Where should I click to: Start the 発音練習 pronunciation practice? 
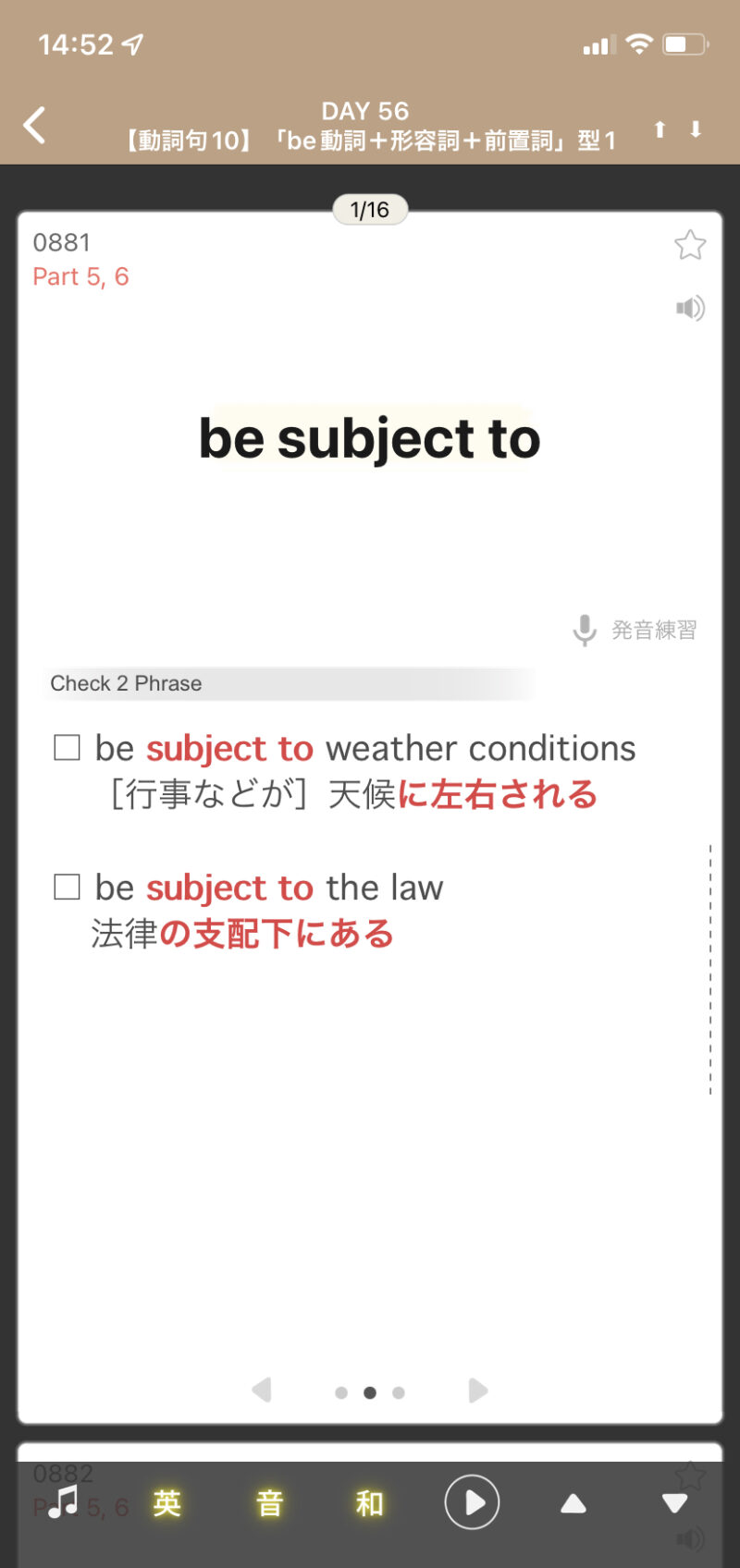[x=635, y=631]
